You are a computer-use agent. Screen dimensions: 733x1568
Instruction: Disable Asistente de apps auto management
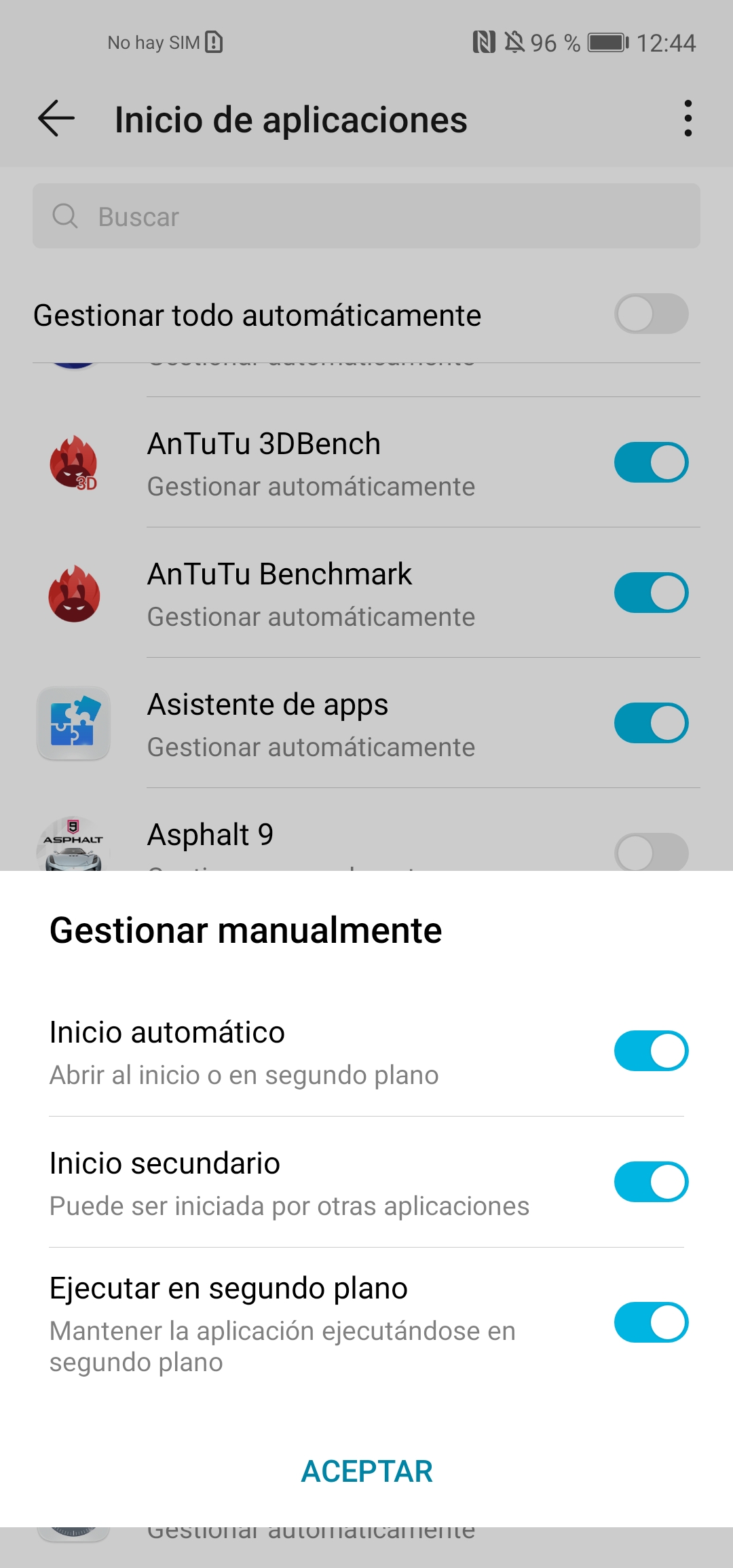point(651,723)
